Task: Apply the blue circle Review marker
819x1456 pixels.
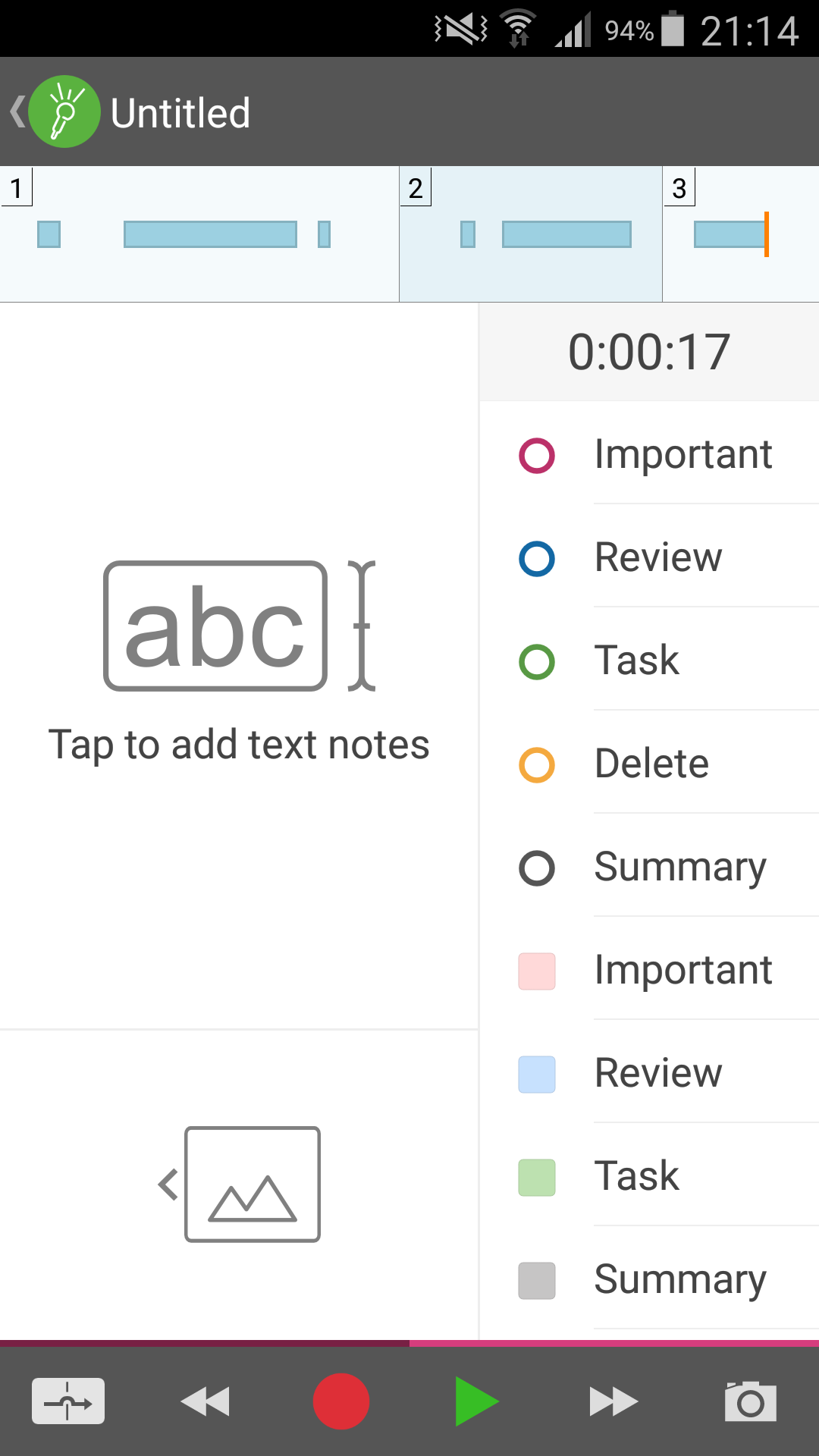Action: [649, 558]
